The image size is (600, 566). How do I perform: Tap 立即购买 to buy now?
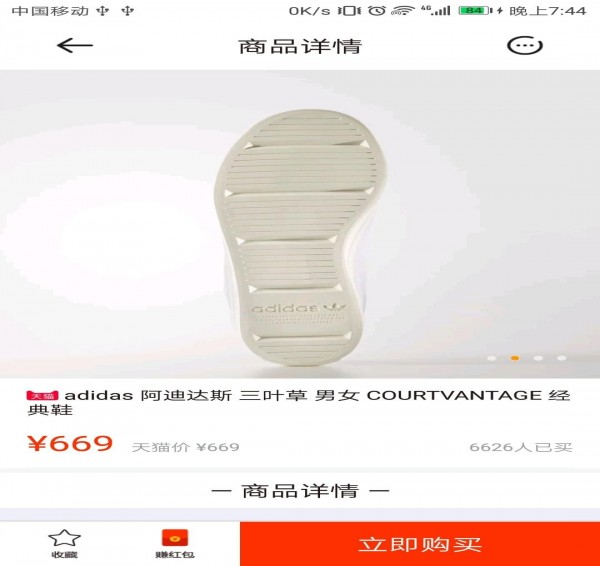[x=420, y=544]
